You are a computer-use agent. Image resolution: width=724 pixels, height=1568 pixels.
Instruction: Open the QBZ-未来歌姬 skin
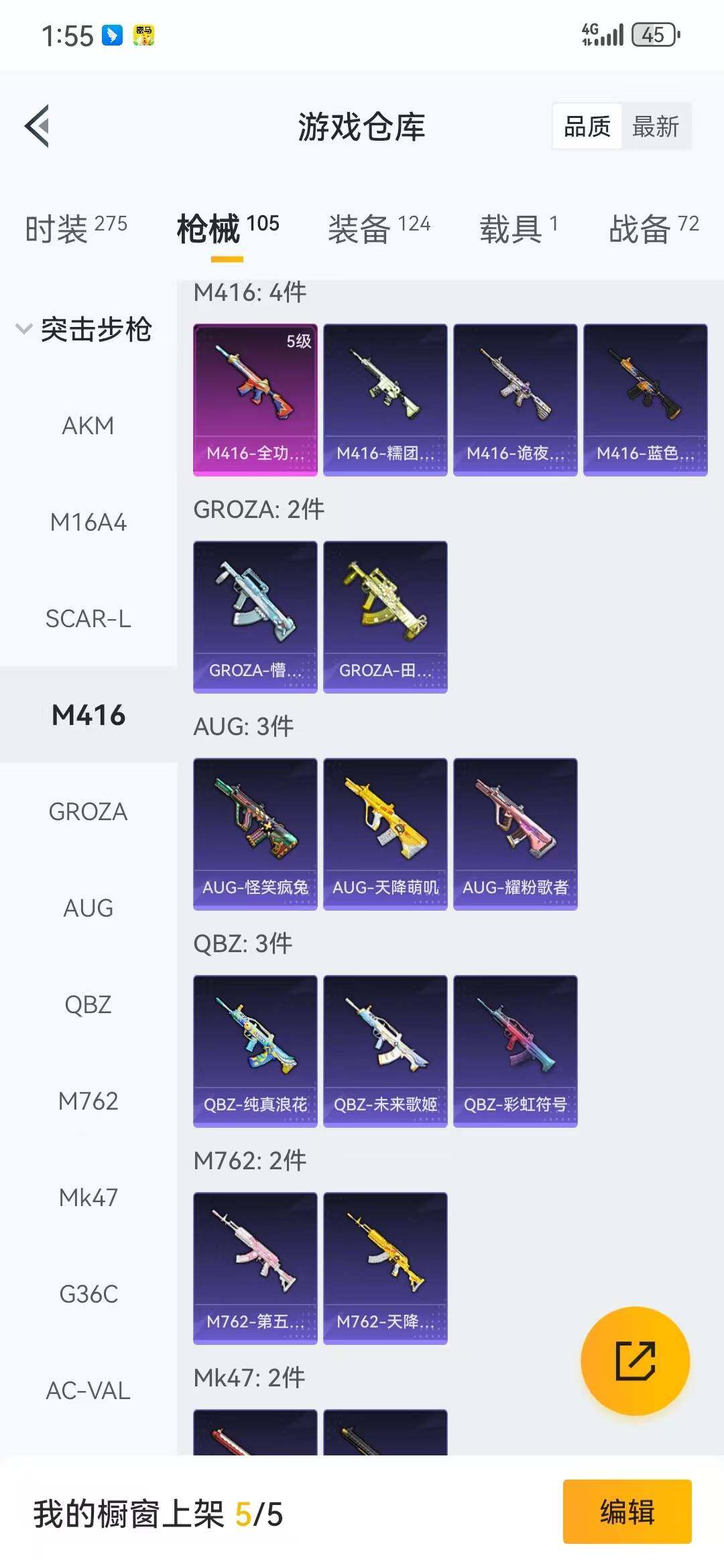point(385,1051)
